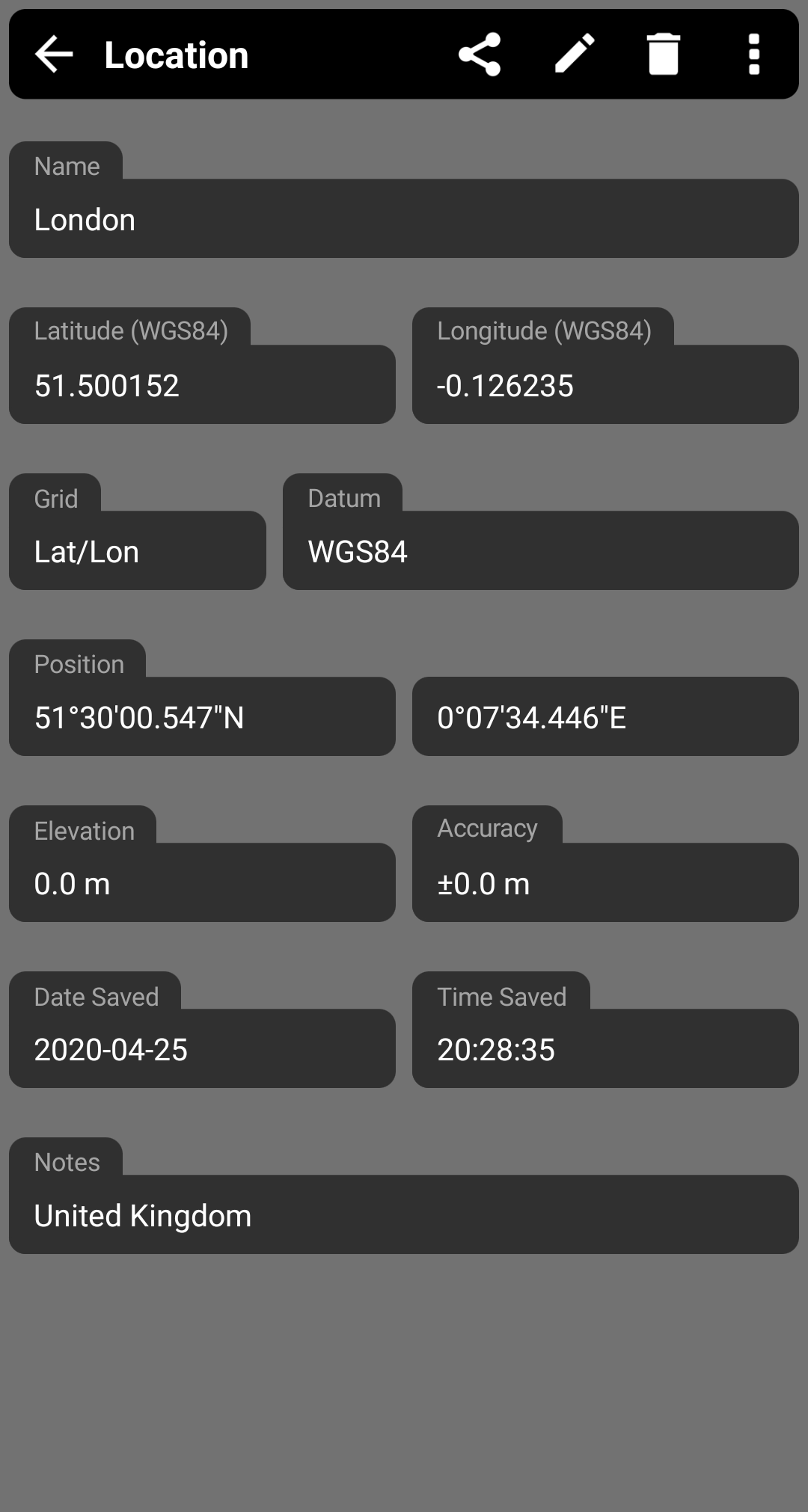
Task: Tap the Notes label tab
Action: [66, 1161]
